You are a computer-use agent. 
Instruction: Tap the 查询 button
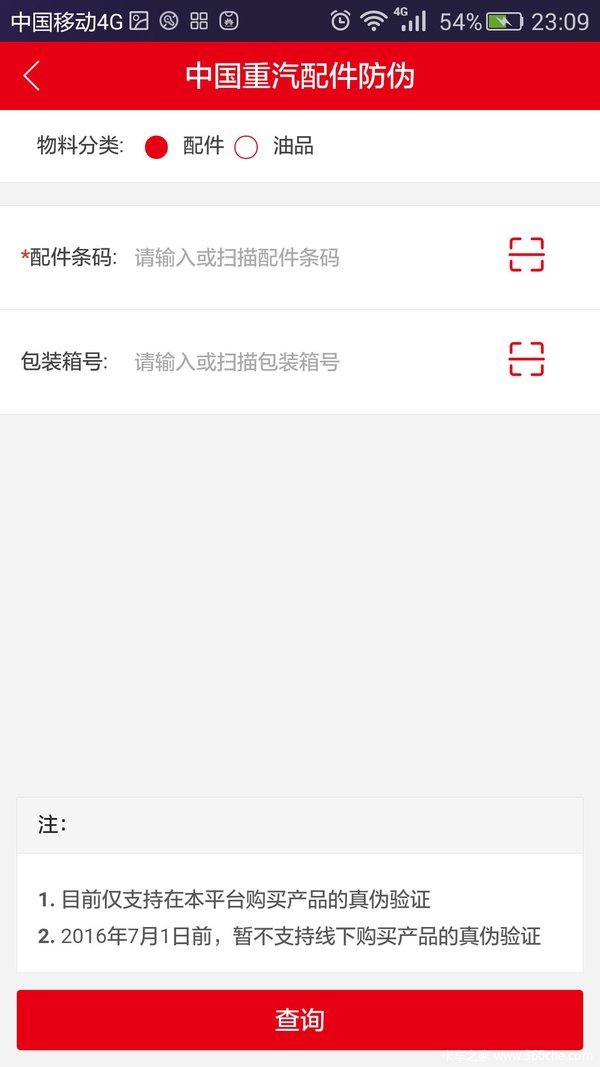pos(300,1020)
